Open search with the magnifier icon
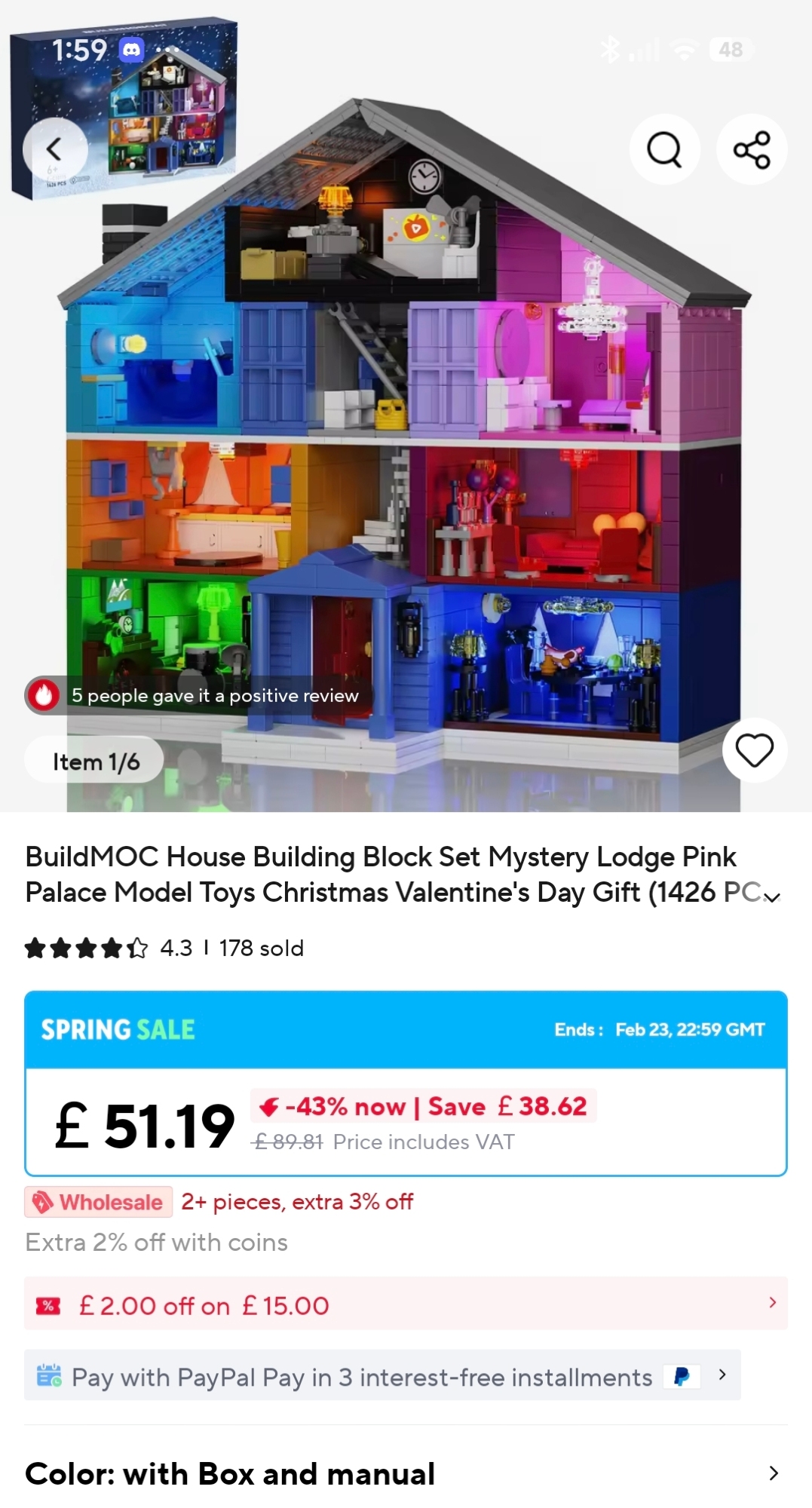The image size is (812, 1508). (x=664, y=149)
